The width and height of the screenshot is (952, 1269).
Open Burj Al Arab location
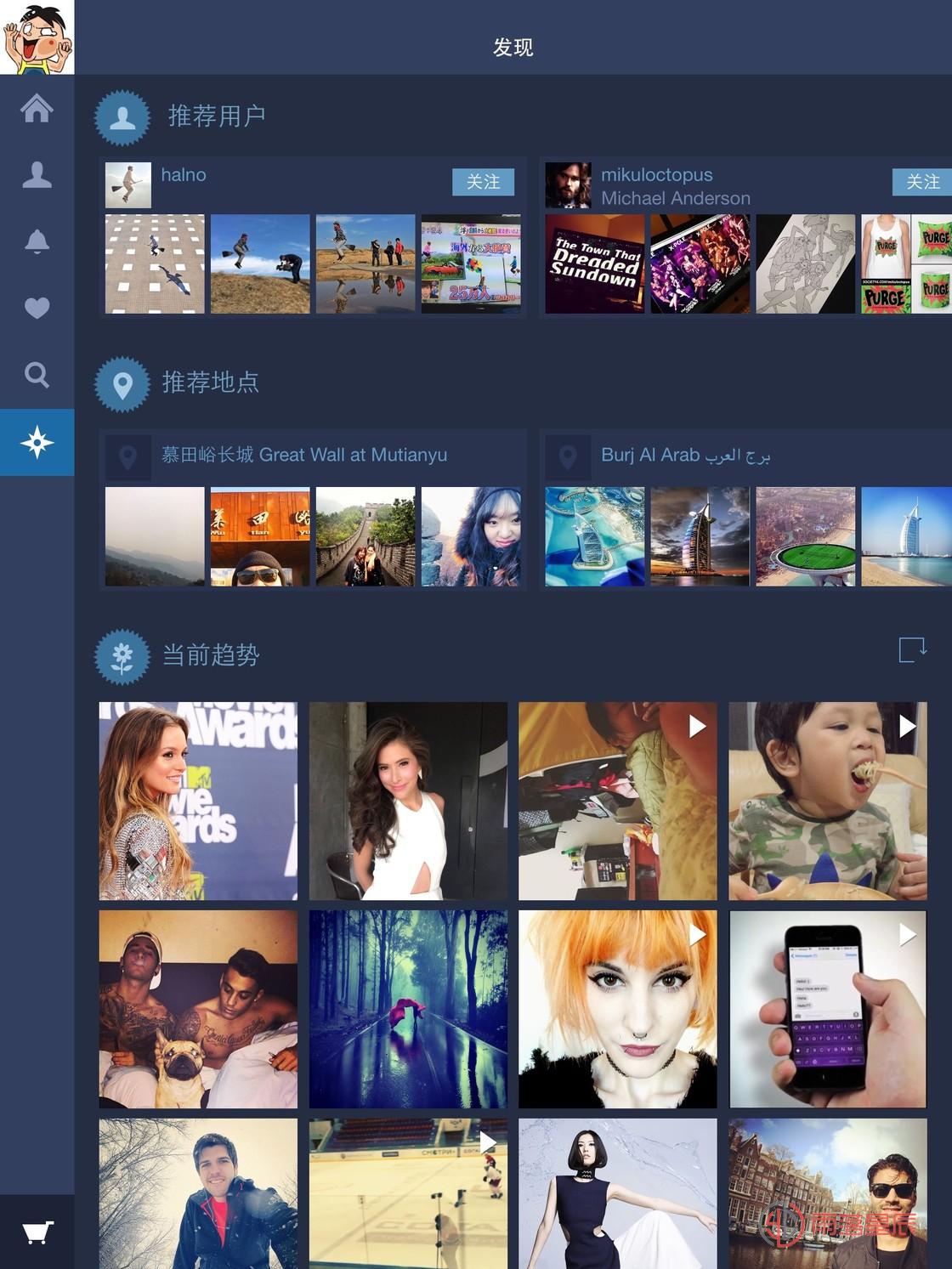(x=685, y=455)
